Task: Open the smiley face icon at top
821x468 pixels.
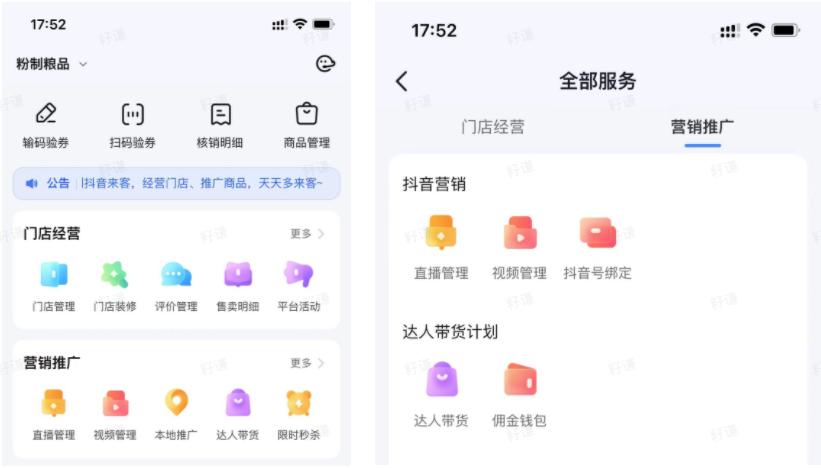Action: 325,64
